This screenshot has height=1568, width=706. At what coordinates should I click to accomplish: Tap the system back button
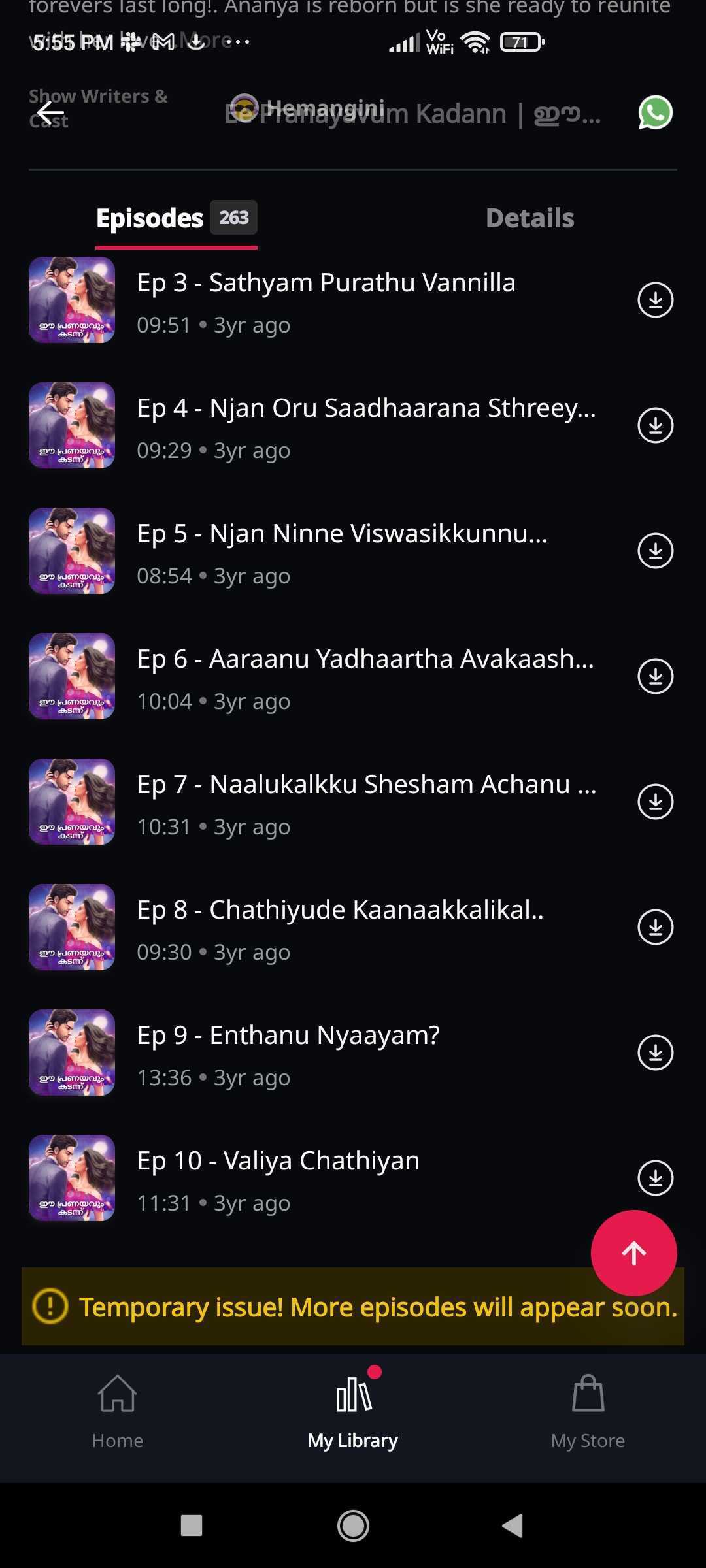(513, 1526)
